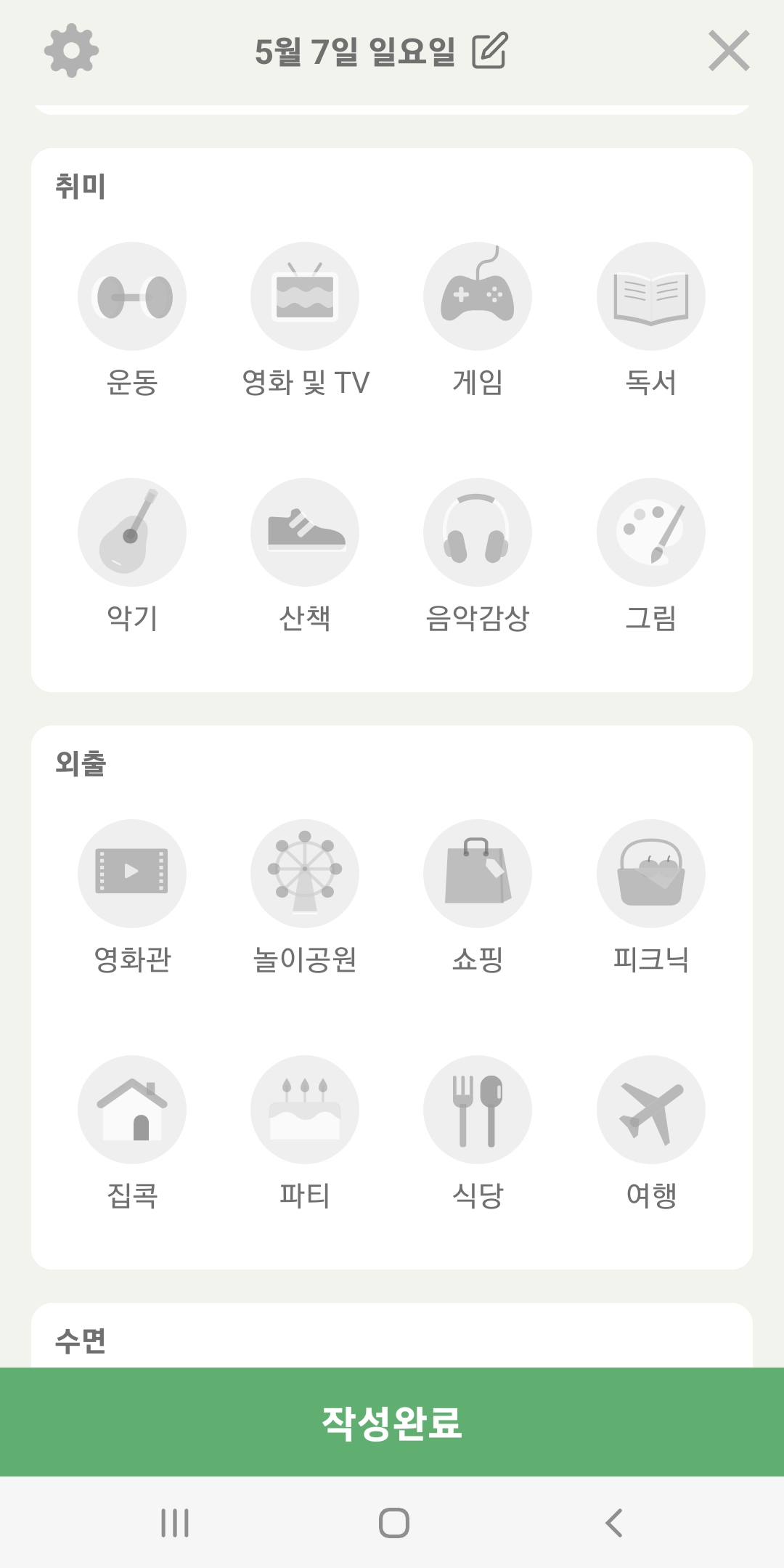The height and width of the screenshot is (1568, 784).
Task: Mark 파티 as today's outing
Action: pyautogui.click(x=305, y=1110)
